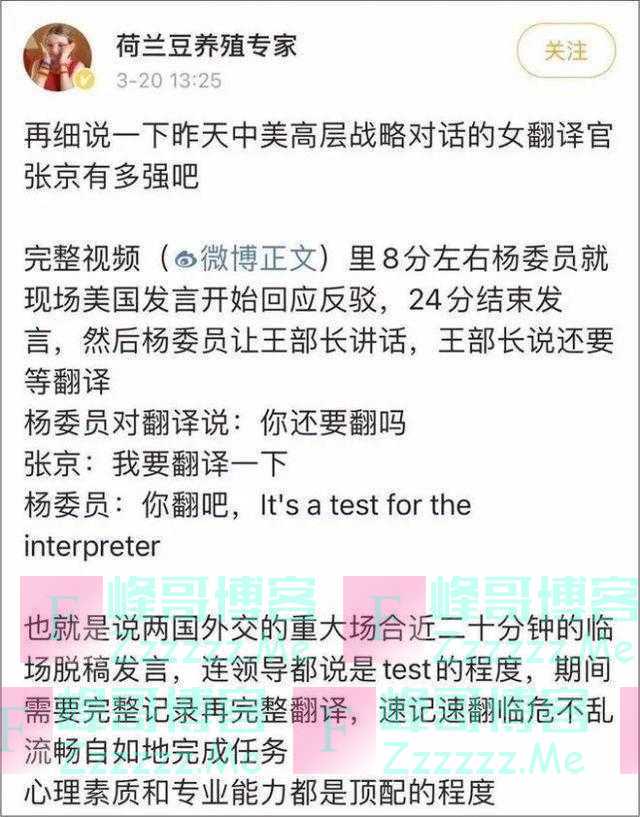Open the username 荷兰豆养殖专家
The image size is (640, 817).
click(206, 44)
